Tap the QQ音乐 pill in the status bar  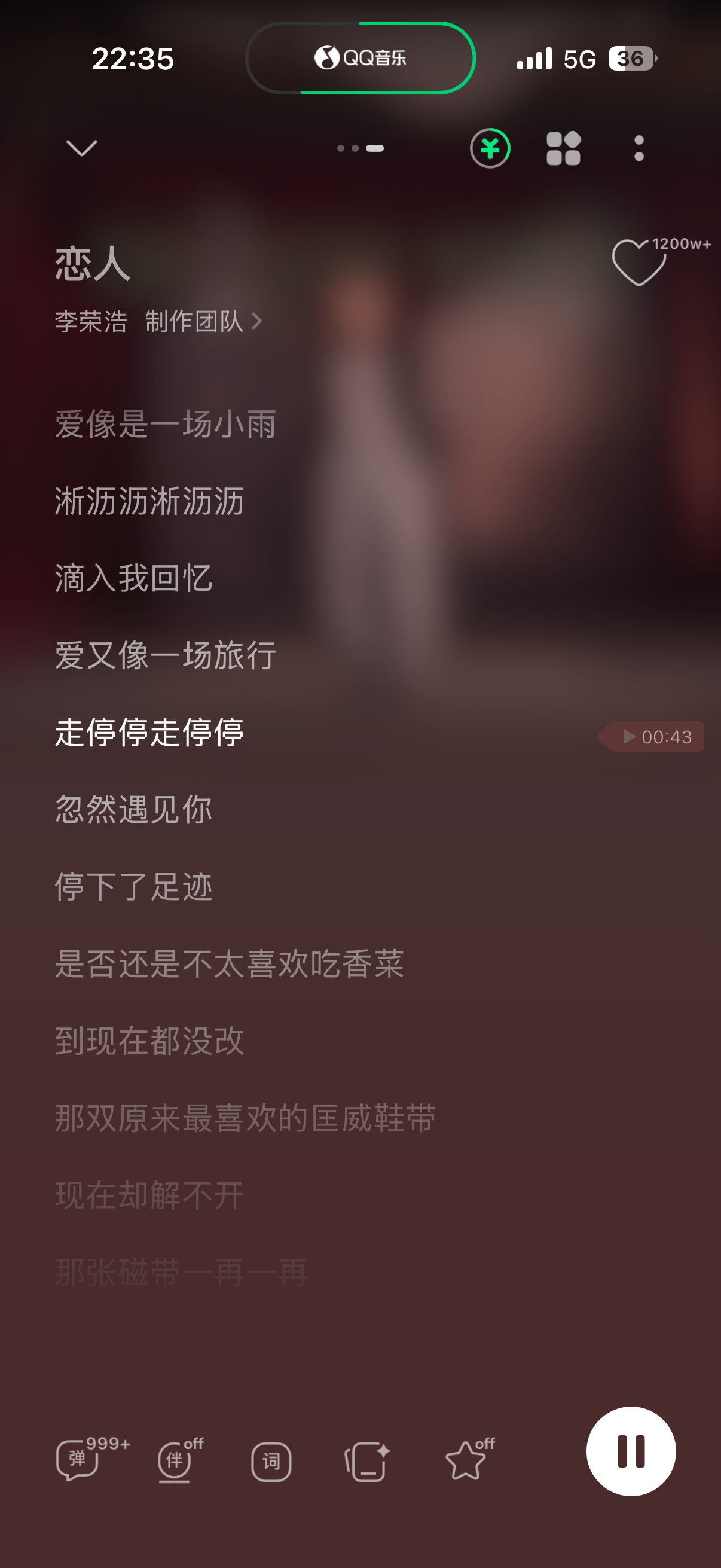[360, 58]
